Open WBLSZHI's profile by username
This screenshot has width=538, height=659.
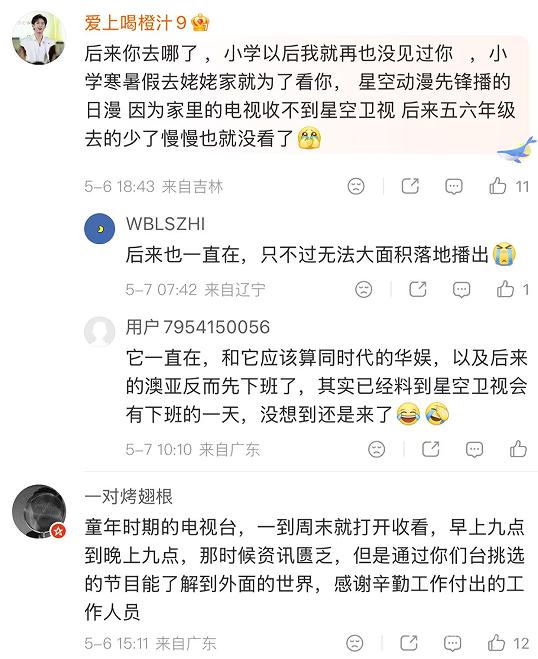tap(166, 224)
